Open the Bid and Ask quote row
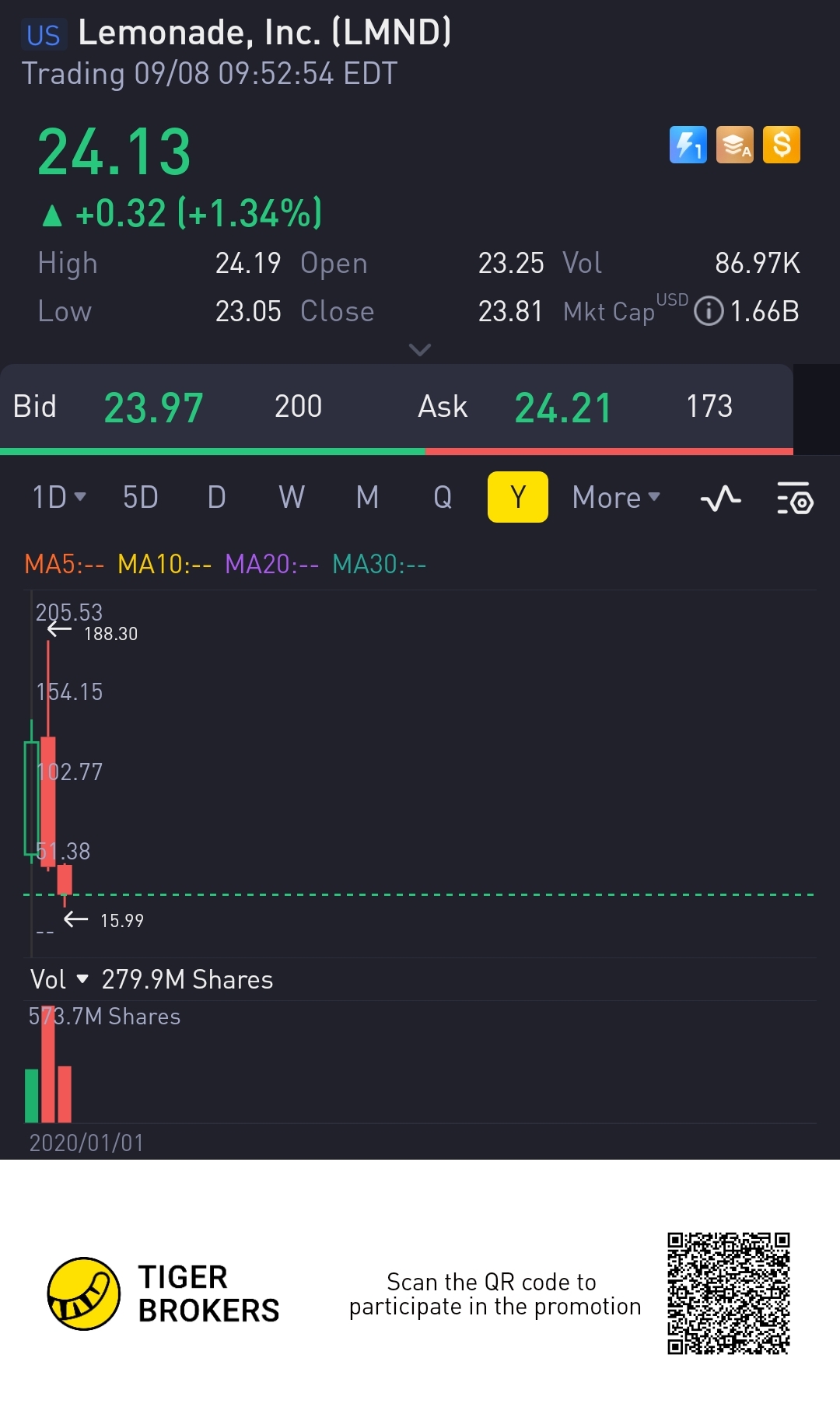The height and width of the screenshot is (1428, 840). pyautogui.click(x=397, y=407)
